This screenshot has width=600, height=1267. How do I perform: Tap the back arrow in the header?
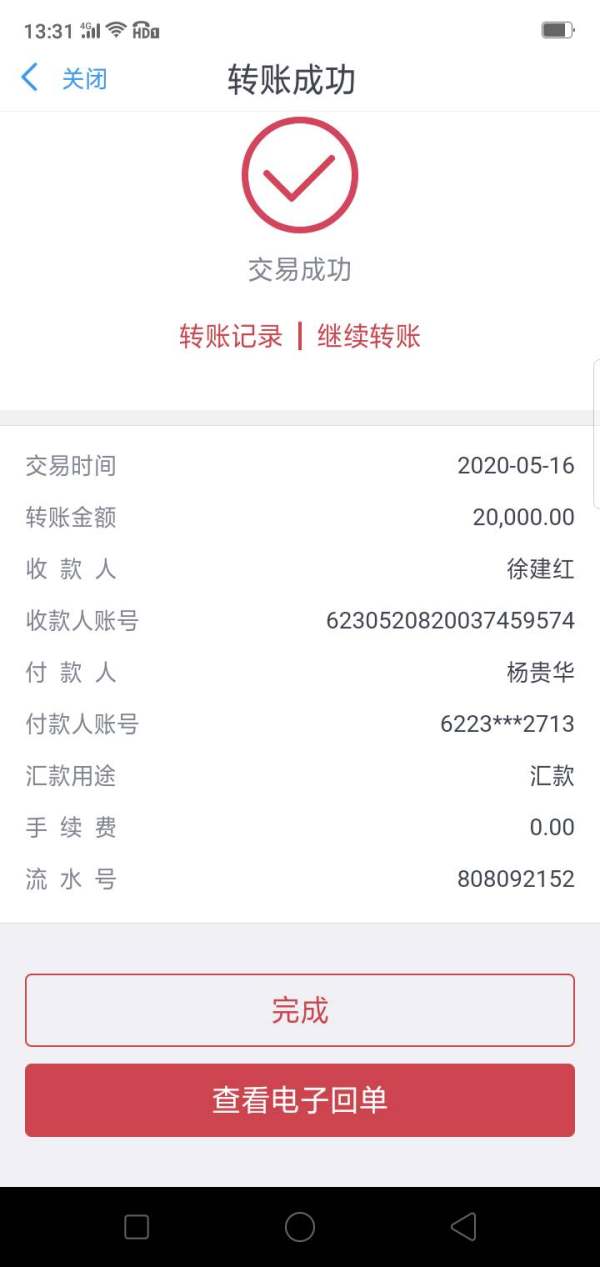[x=30, y=78]
